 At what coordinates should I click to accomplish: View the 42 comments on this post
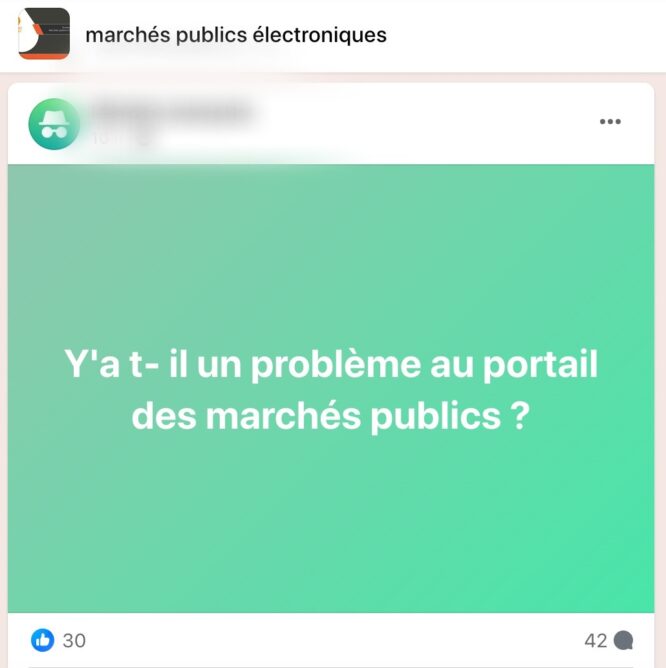tap(609, 641)
